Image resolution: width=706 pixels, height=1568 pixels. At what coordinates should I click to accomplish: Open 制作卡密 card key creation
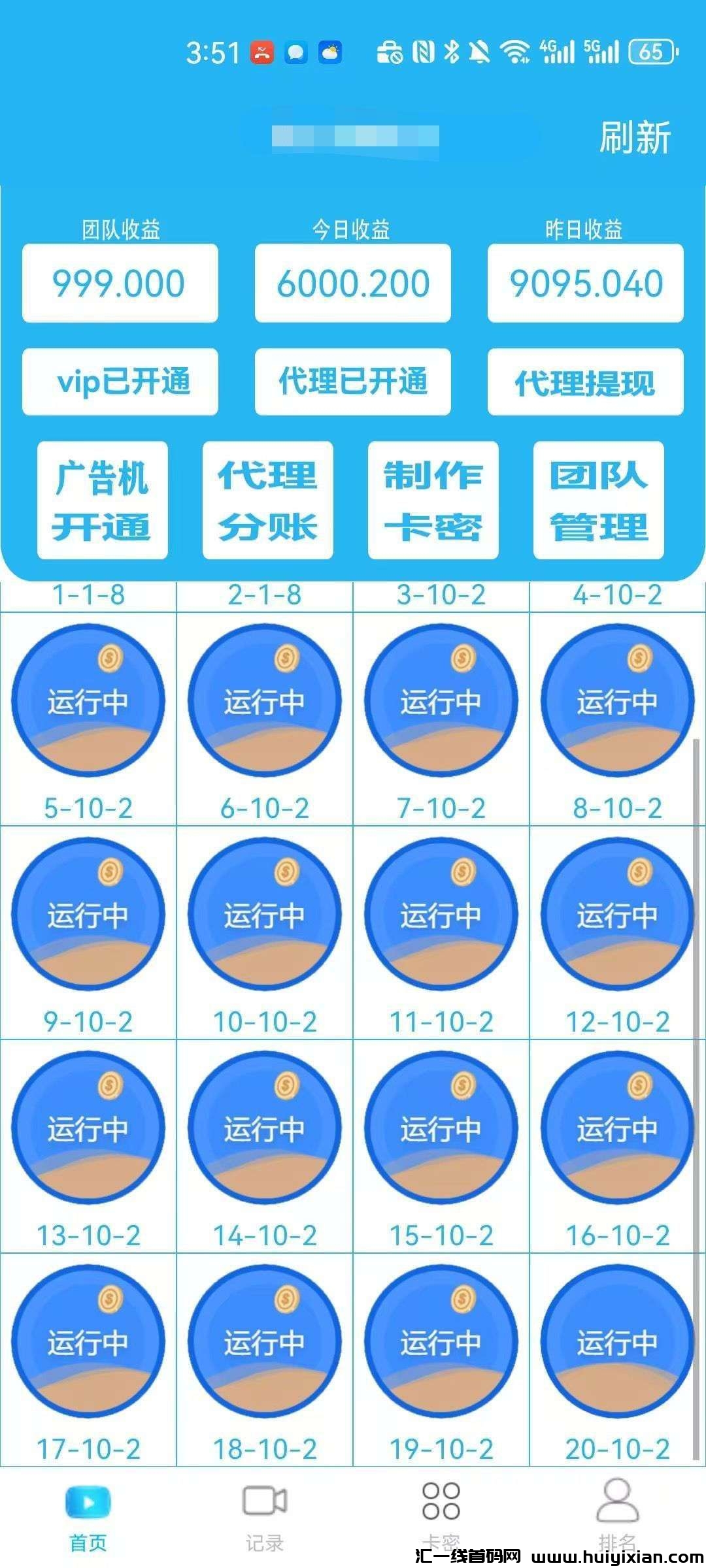tap(433, 498)
